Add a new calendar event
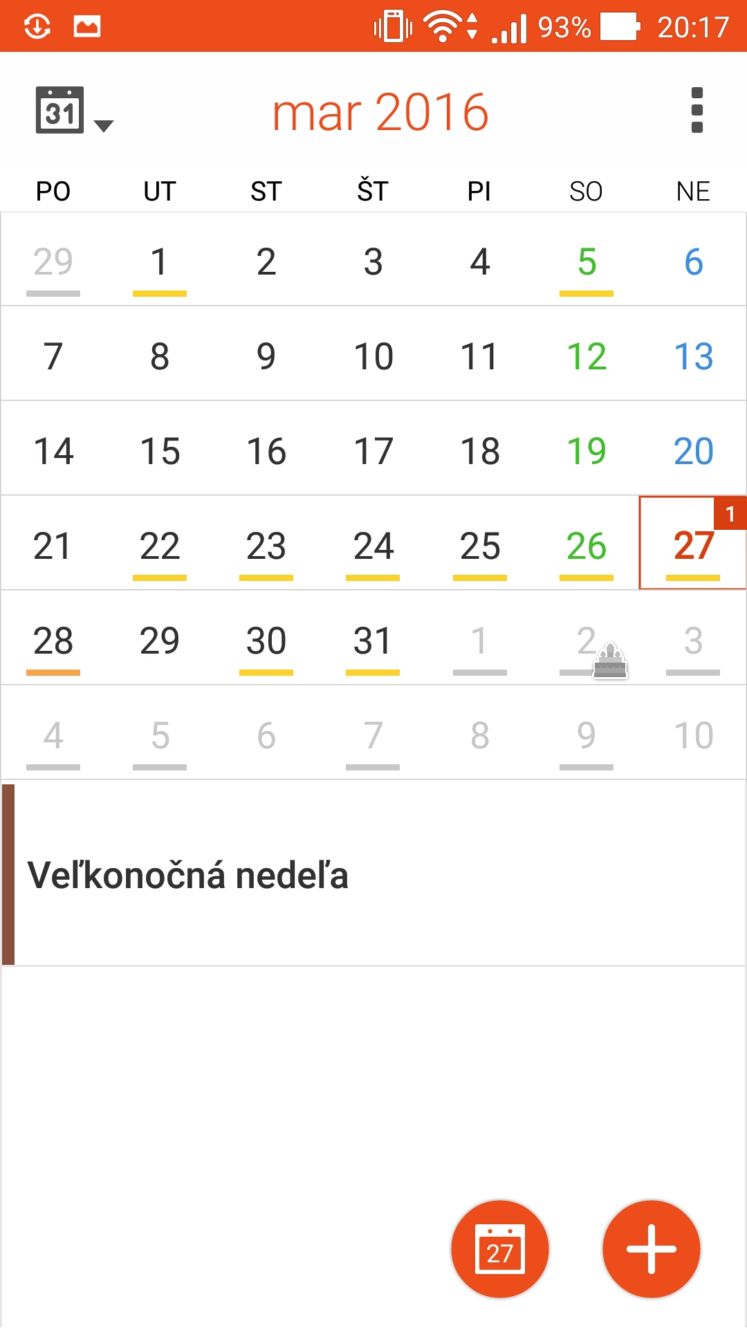Viewport: 747px width, 1328px height. (x=652, y=1250)
